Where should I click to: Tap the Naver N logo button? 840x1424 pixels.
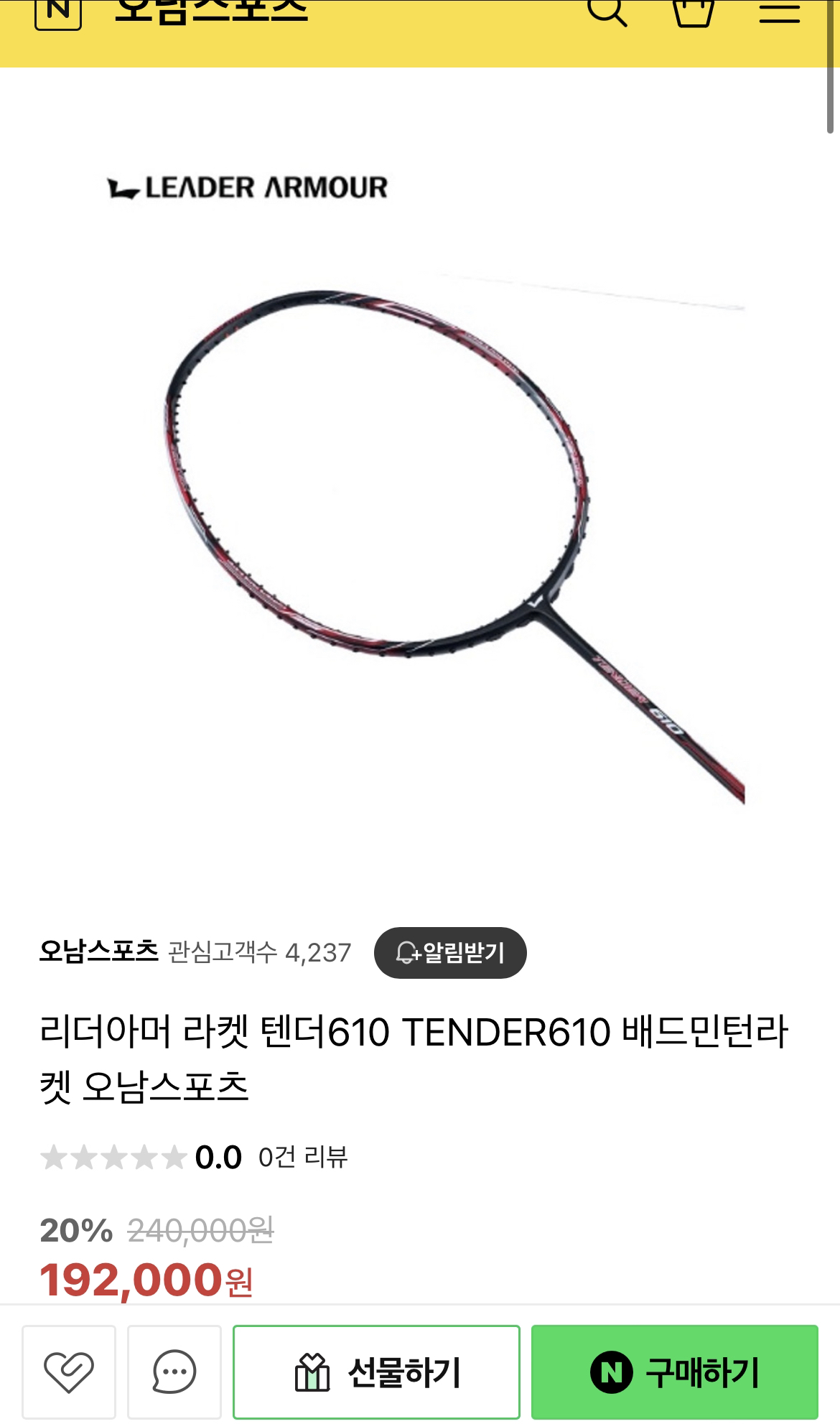[57, 13]
